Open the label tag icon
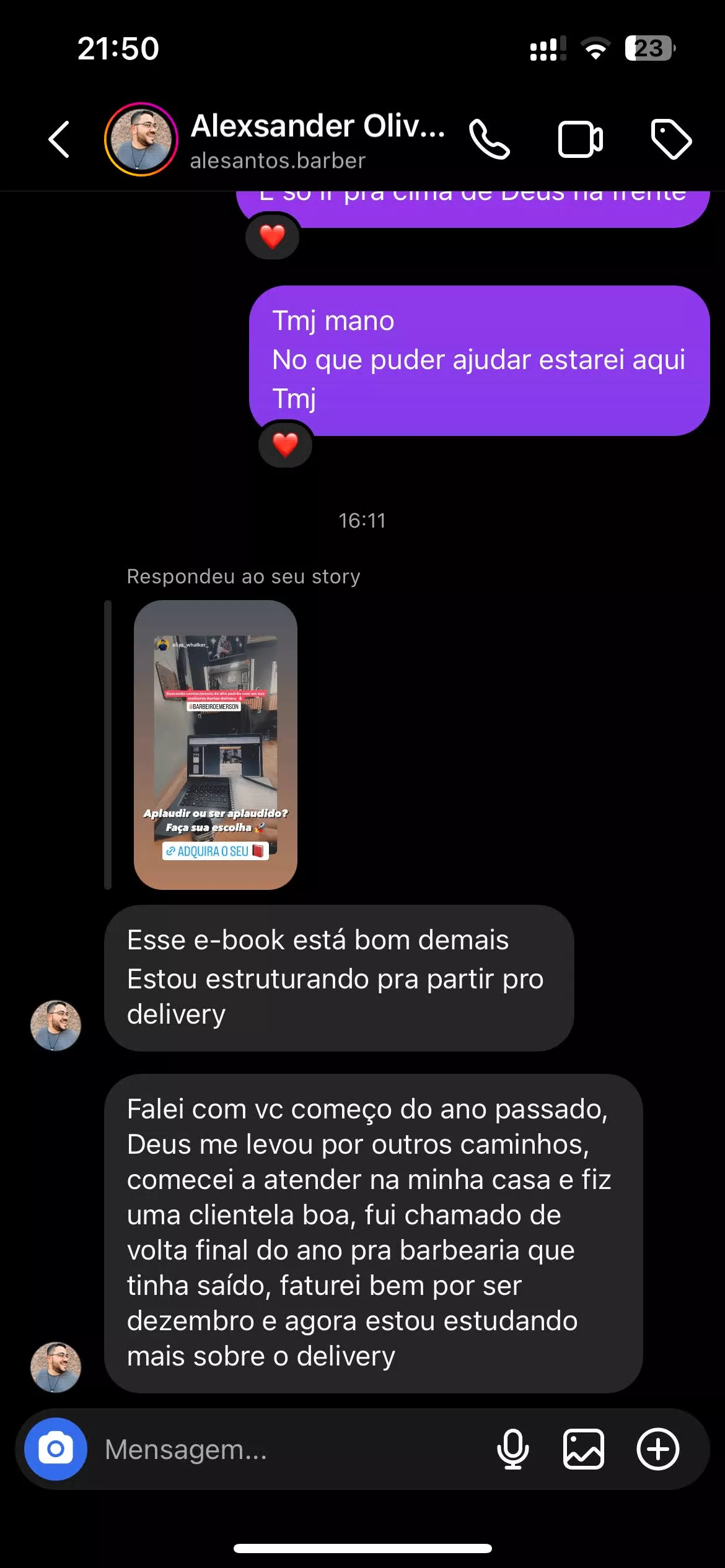The width and height of the screenshot is (725, 1568). tap(671, 139)
